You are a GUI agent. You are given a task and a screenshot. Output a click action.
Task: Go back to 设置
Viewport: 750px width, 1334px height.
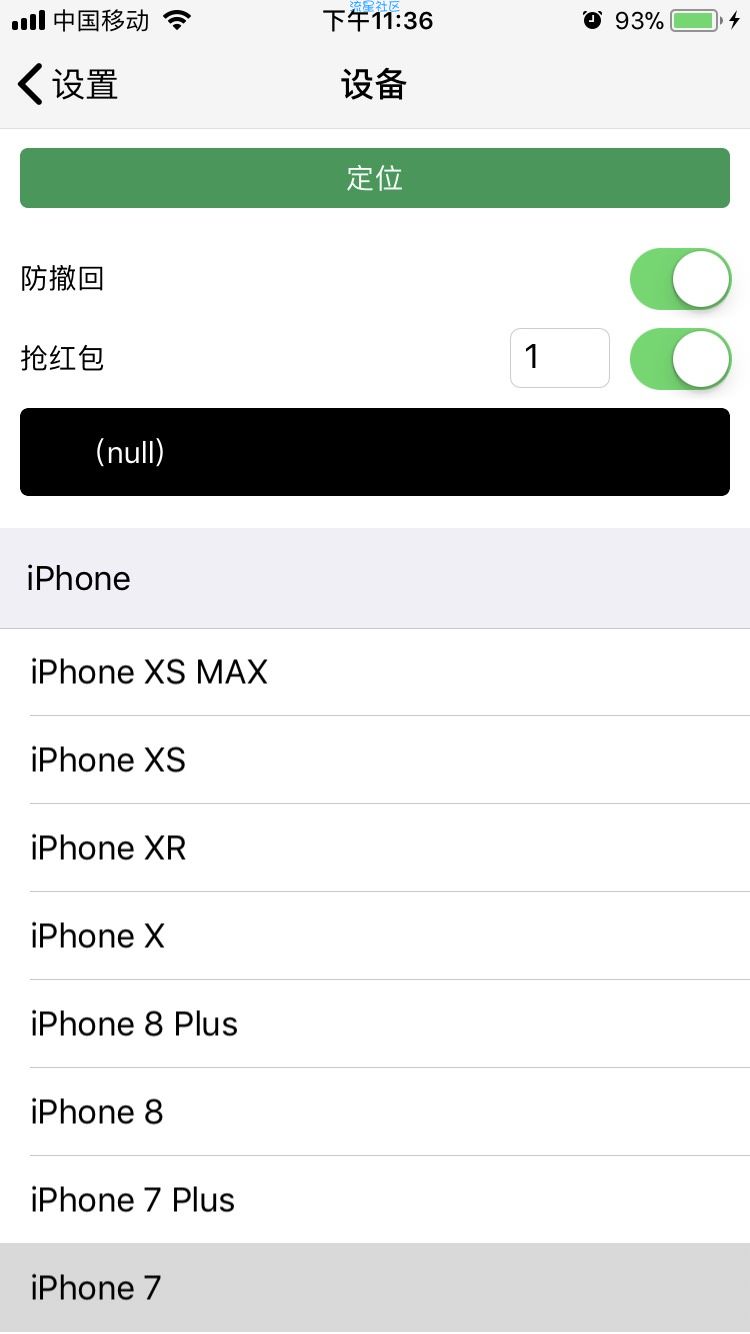click(68, 85)
